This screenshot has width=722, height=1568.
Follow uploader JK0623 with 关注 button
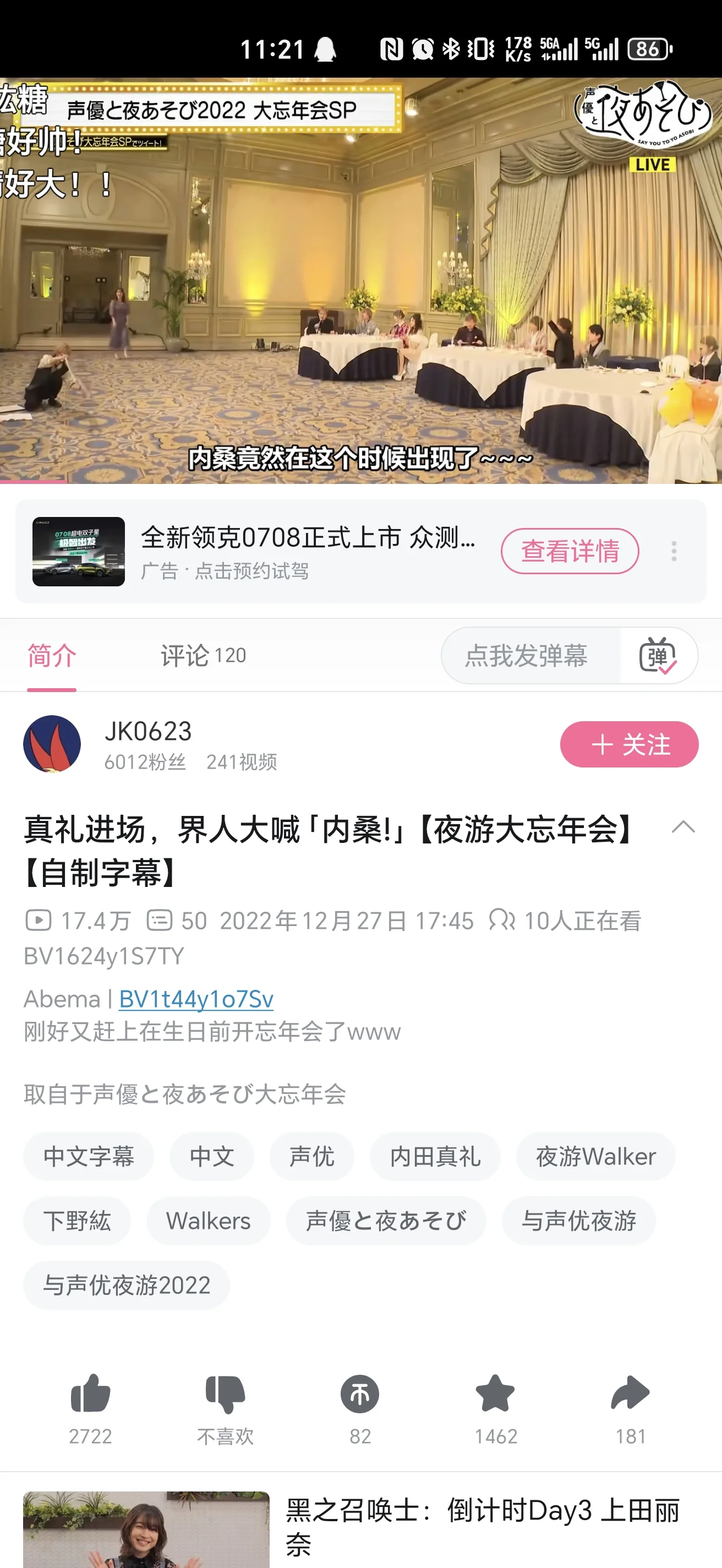click(x=628, y=744)
